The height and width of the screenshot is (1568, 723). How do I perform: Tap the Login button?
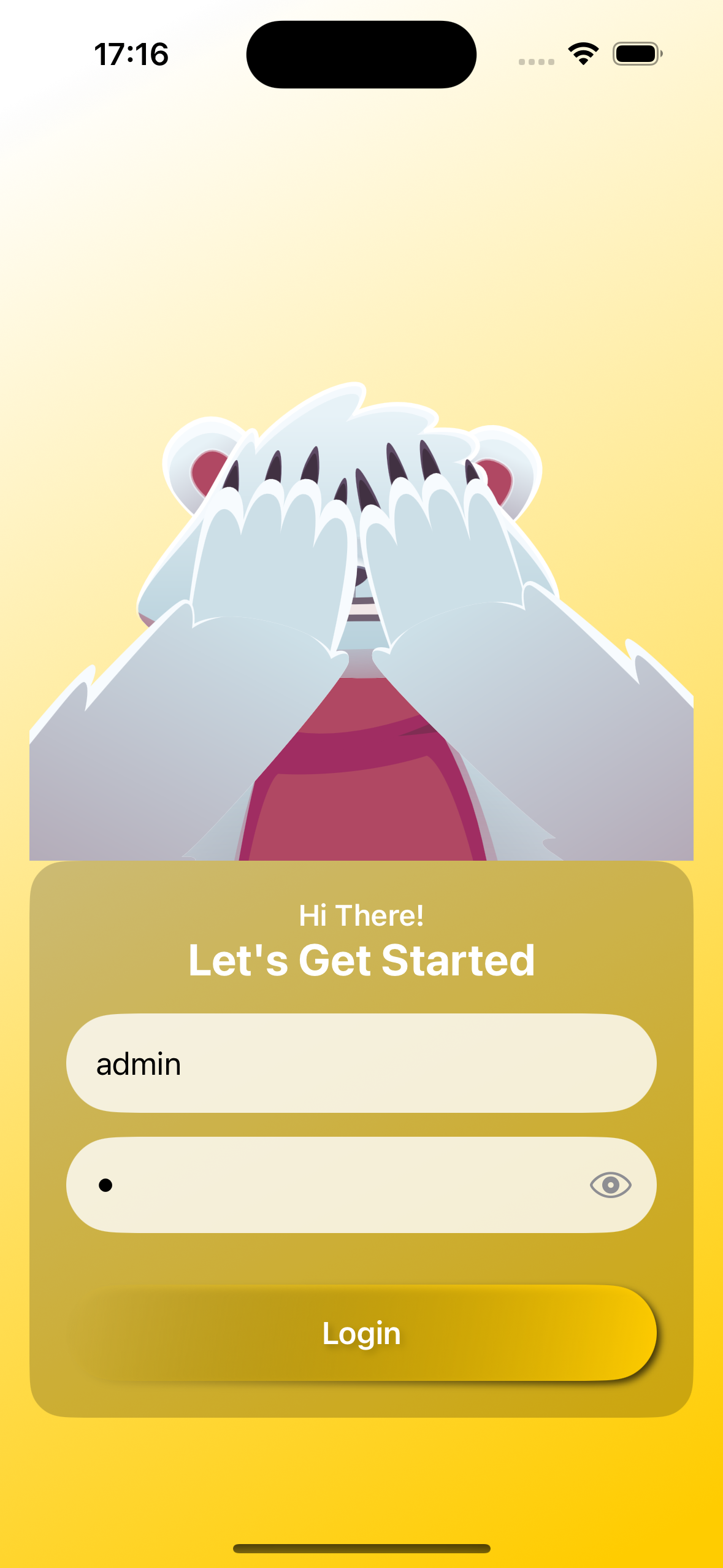[x=361, y=1333]
